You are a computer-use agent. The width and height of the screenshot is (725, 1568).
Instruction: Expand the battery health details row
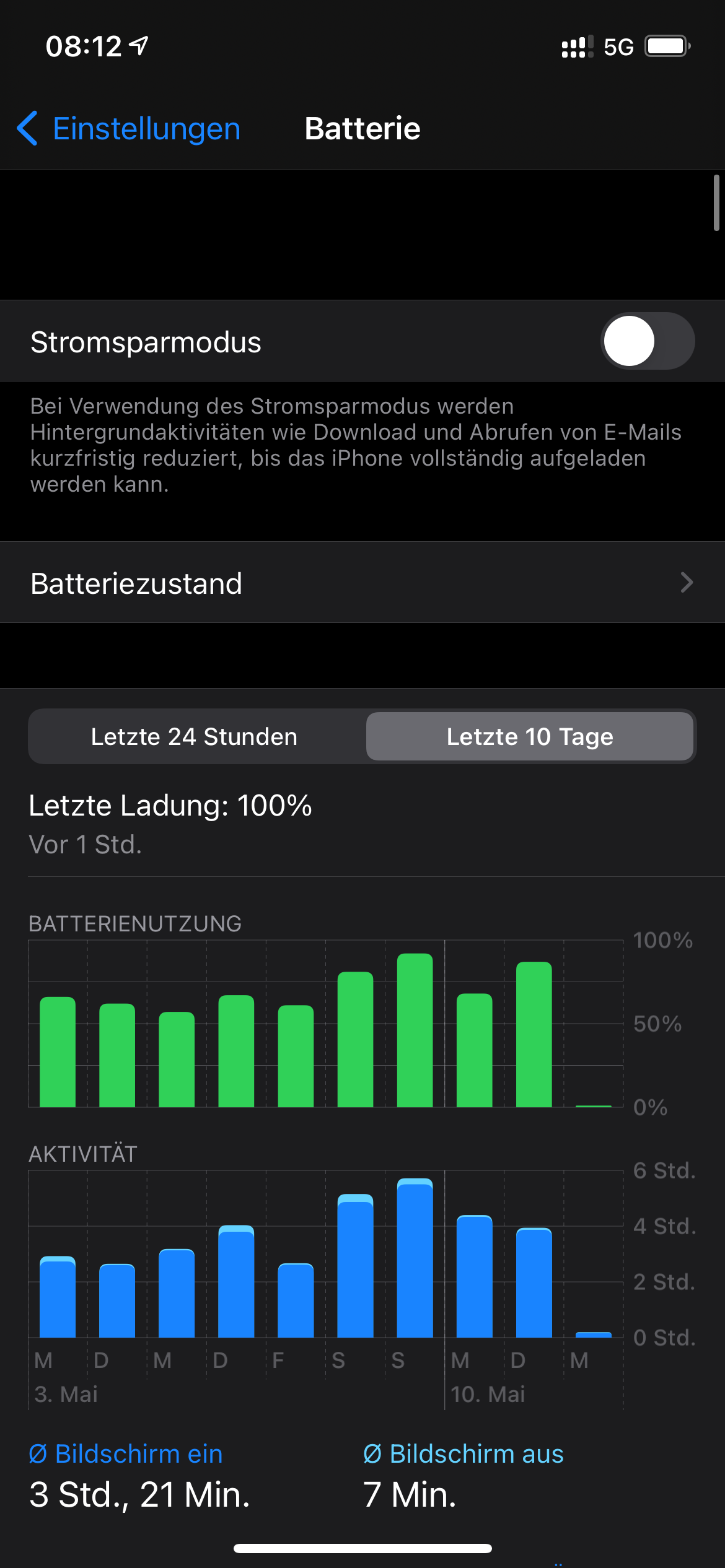click(x=362, y=583)
